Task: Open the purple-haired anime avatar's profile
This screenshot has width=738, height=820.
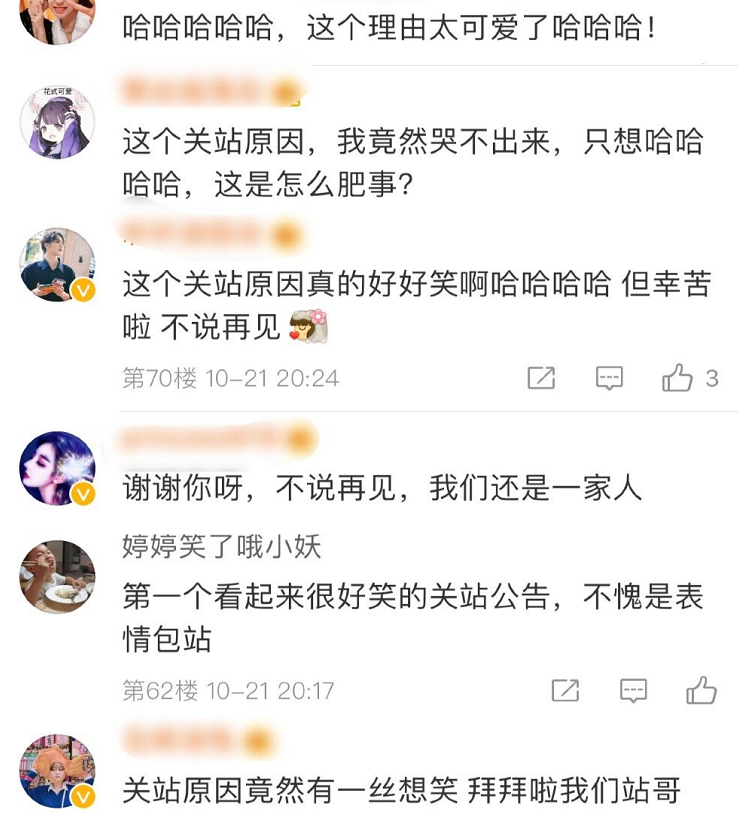Action: 57,123
